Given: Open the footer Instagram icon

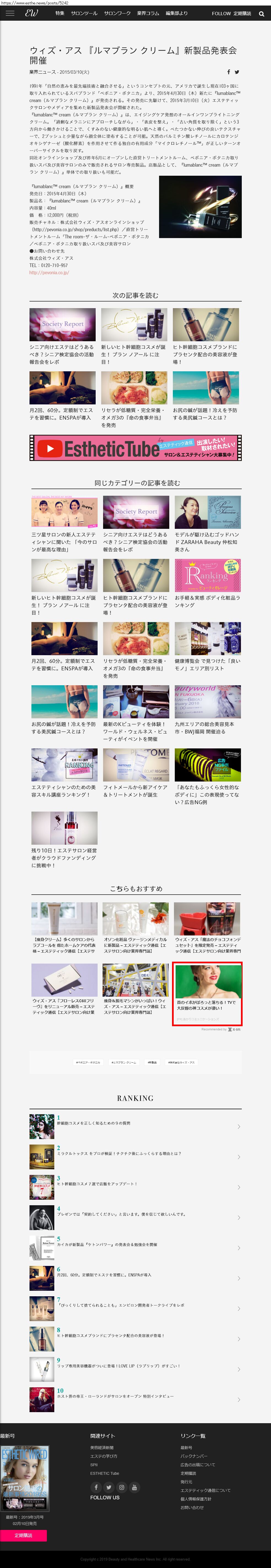Looking at the screenshot, I should 121,1487.
